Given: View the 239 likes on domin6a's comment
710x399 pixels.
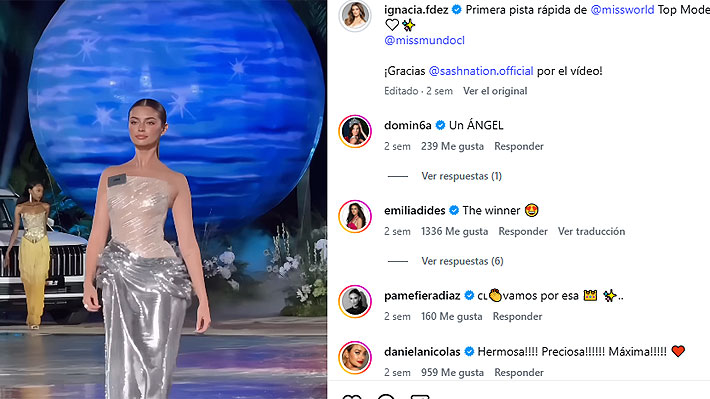Looking at the screenshot, I should click(452, 146).
